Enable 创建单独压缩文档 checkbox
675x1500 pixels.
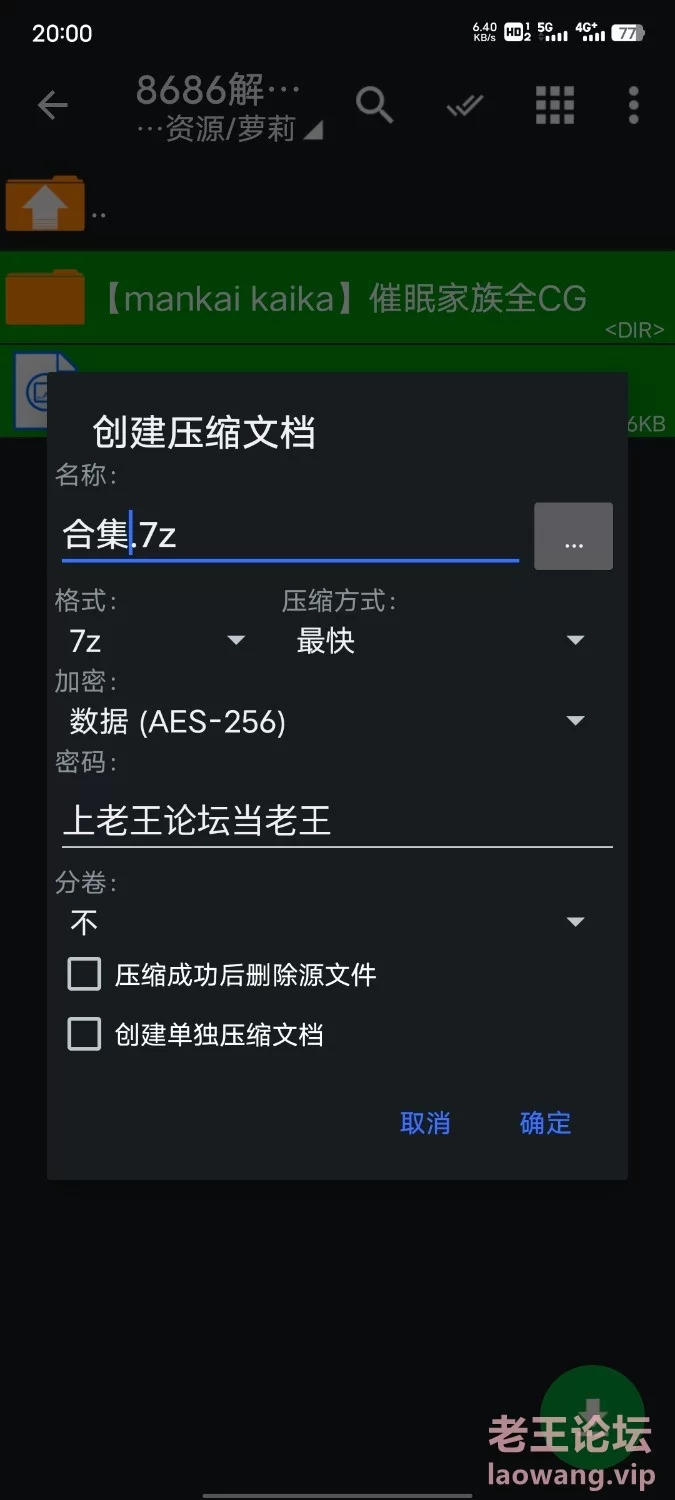[85, 1034]
